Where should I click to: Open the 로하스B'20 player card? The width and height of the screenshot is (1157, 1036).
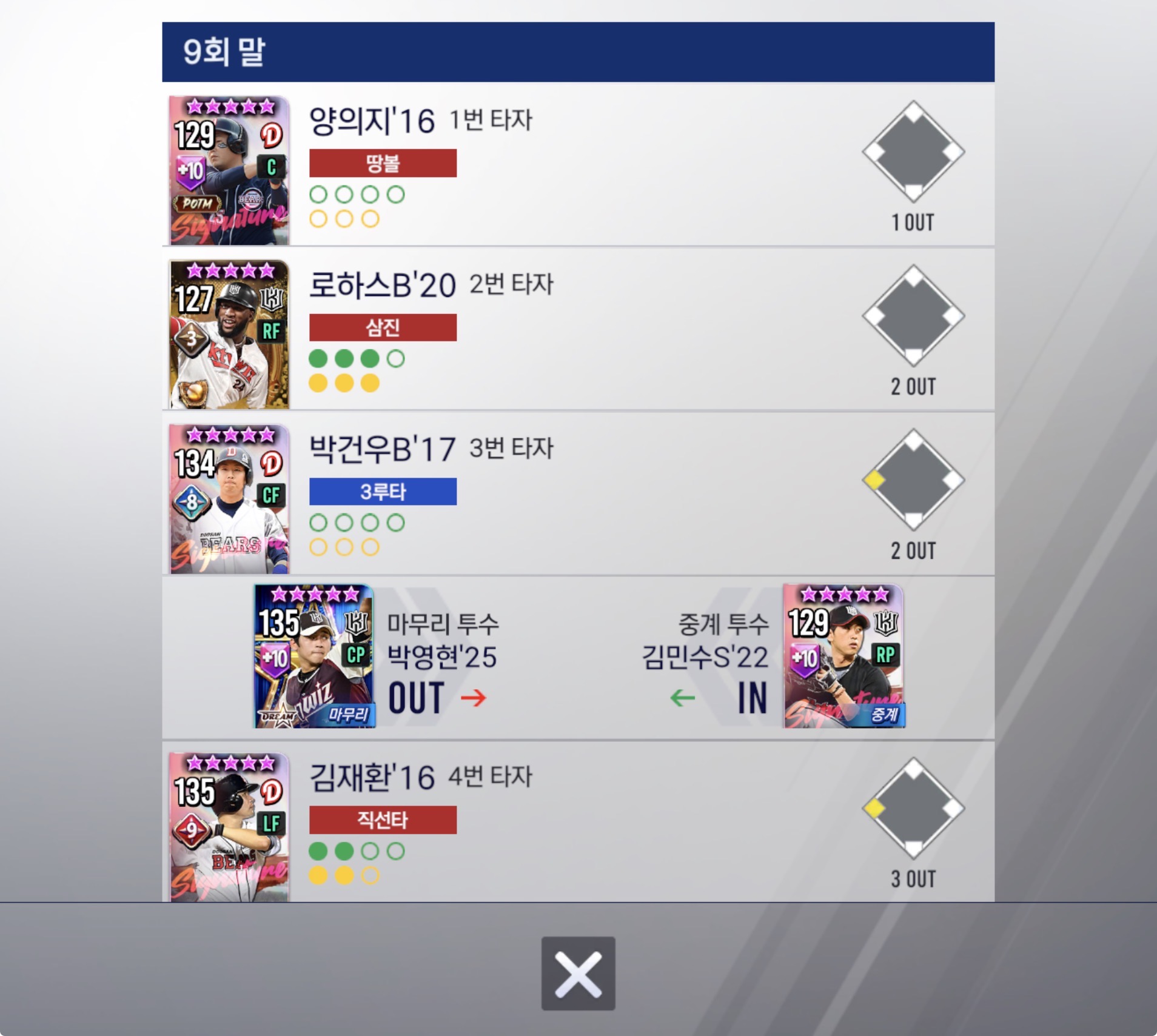pyautogui.click(x=229, y=335)
